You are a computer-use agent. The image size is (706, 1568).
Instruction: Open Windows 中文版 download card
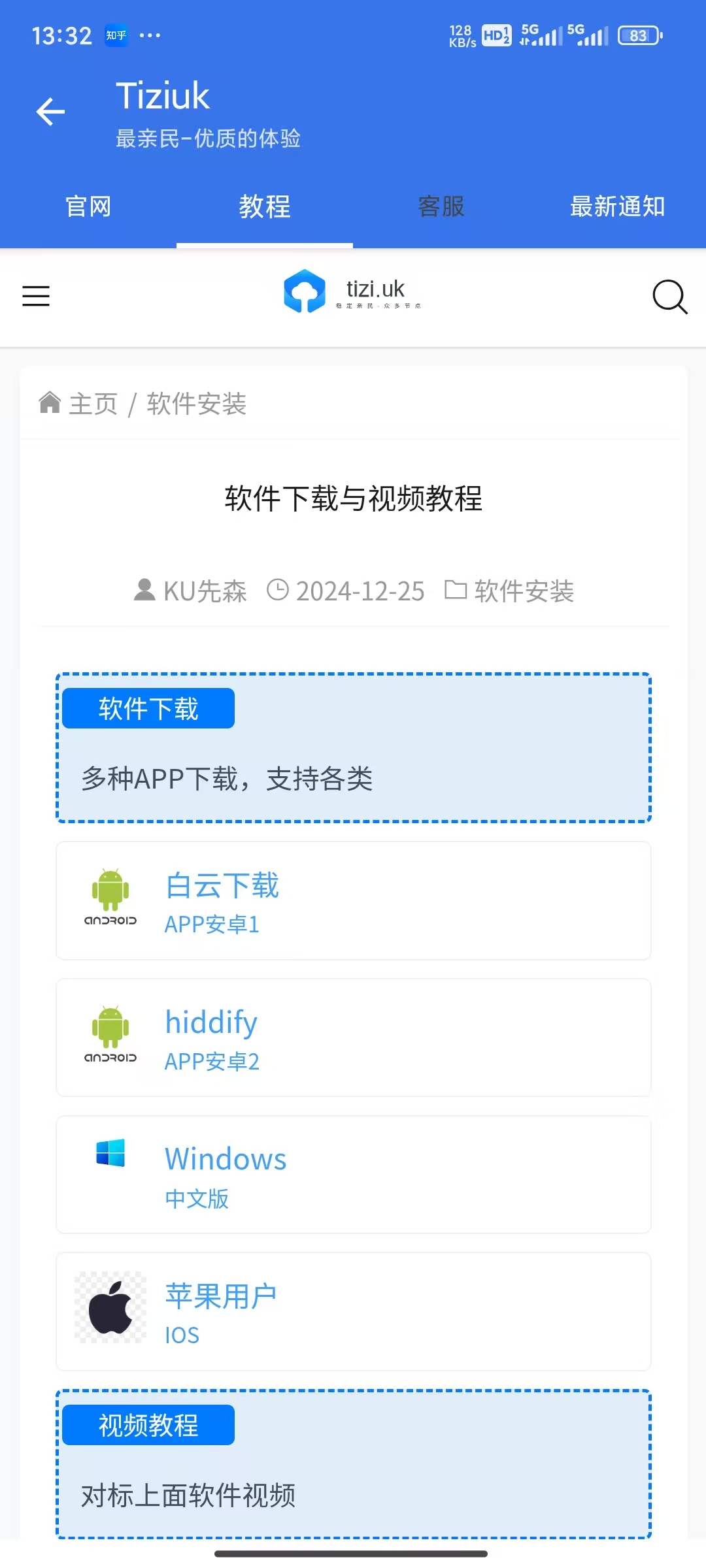click(x=353, y=1175)
